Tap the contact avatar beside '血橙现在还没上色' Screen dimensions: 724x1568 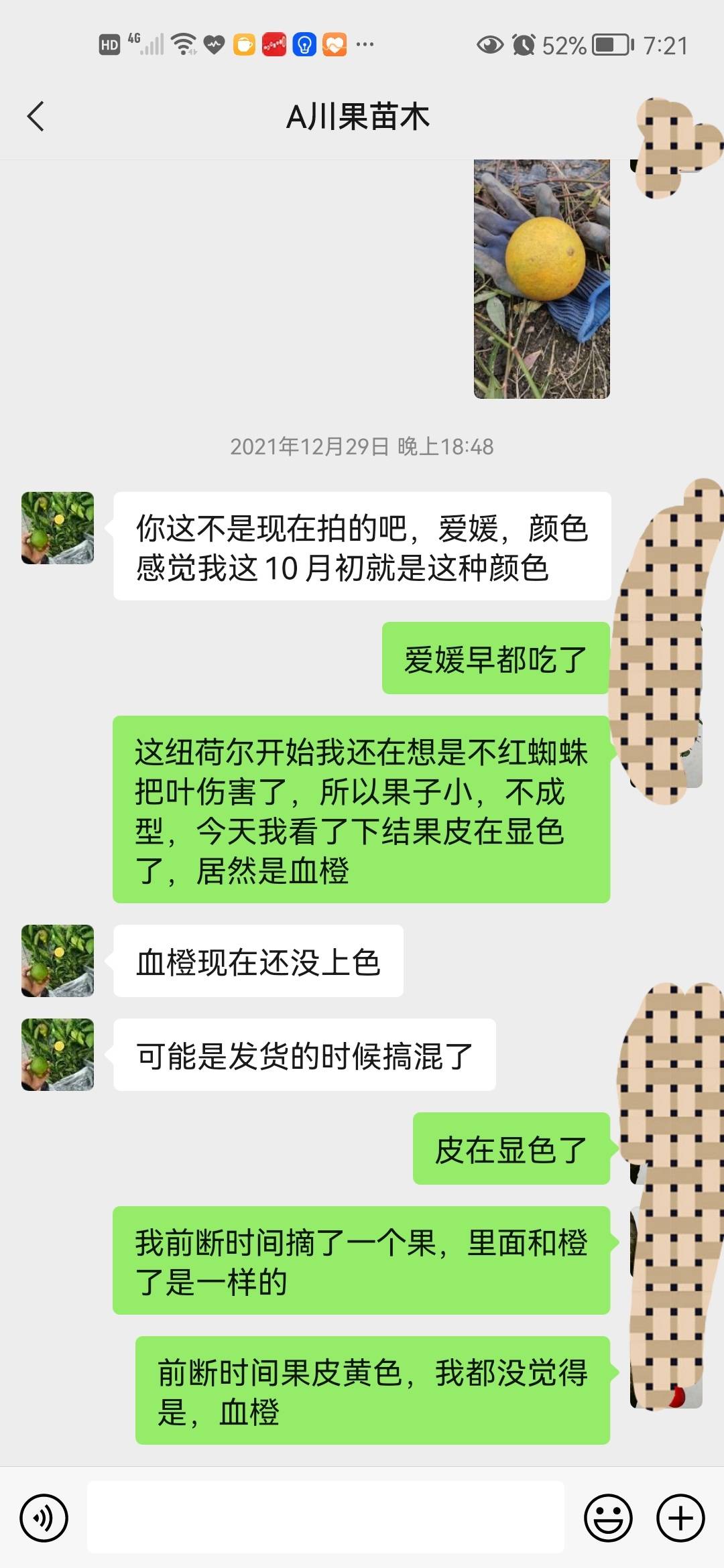click(x=58, y=961)
